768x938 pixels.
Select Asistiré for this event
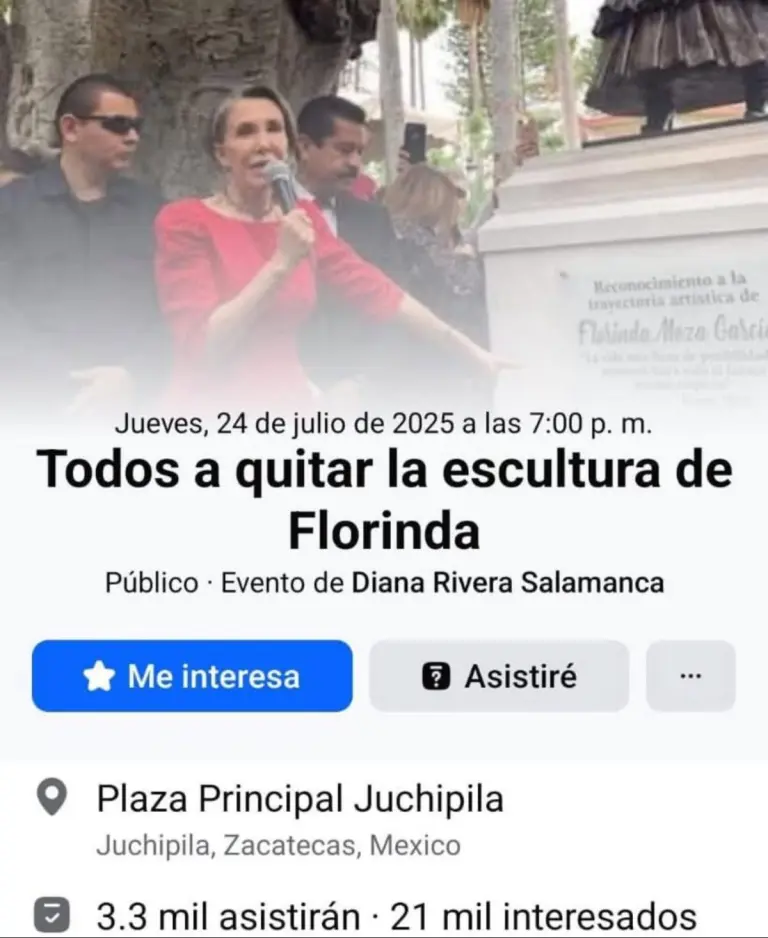pos(499,676)
